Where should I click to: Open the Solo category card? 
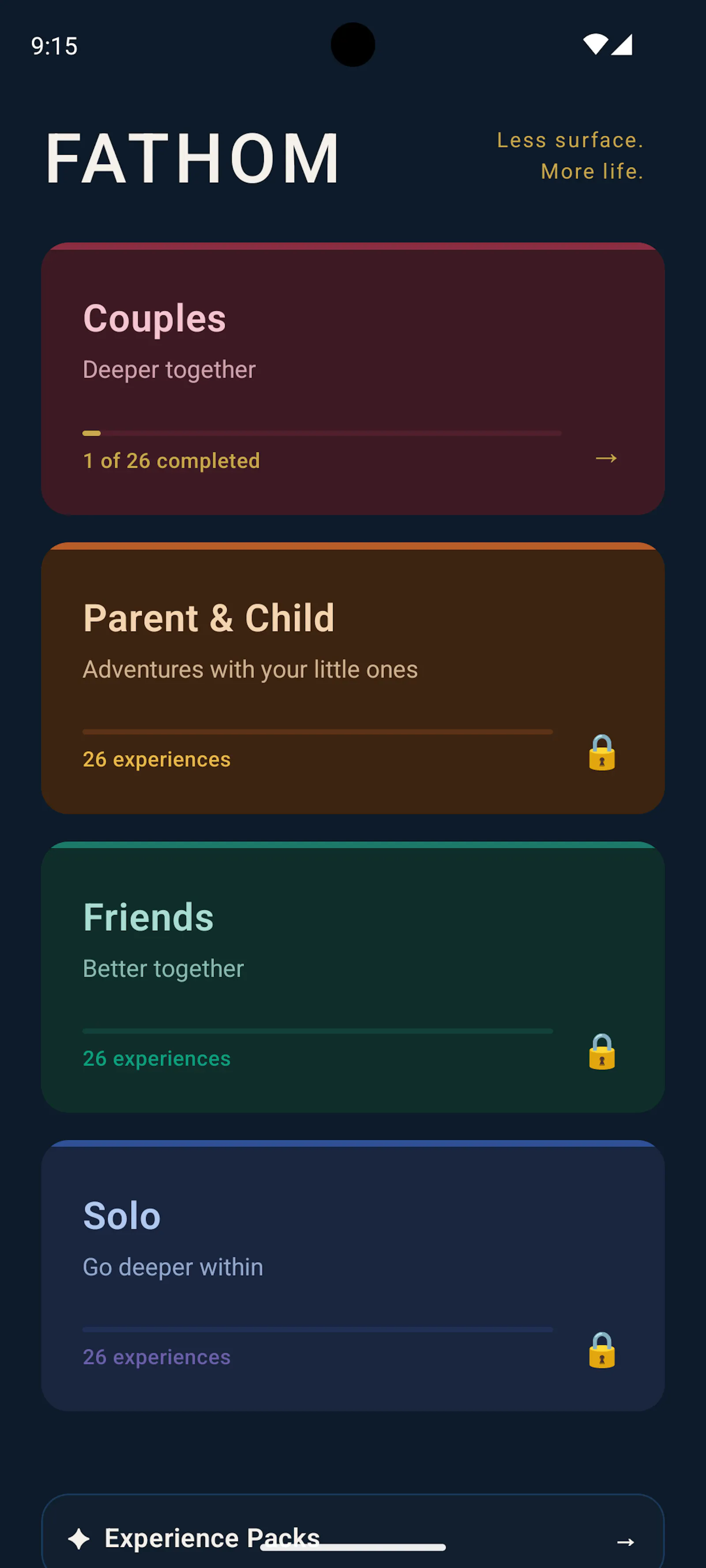point(353,1276)
